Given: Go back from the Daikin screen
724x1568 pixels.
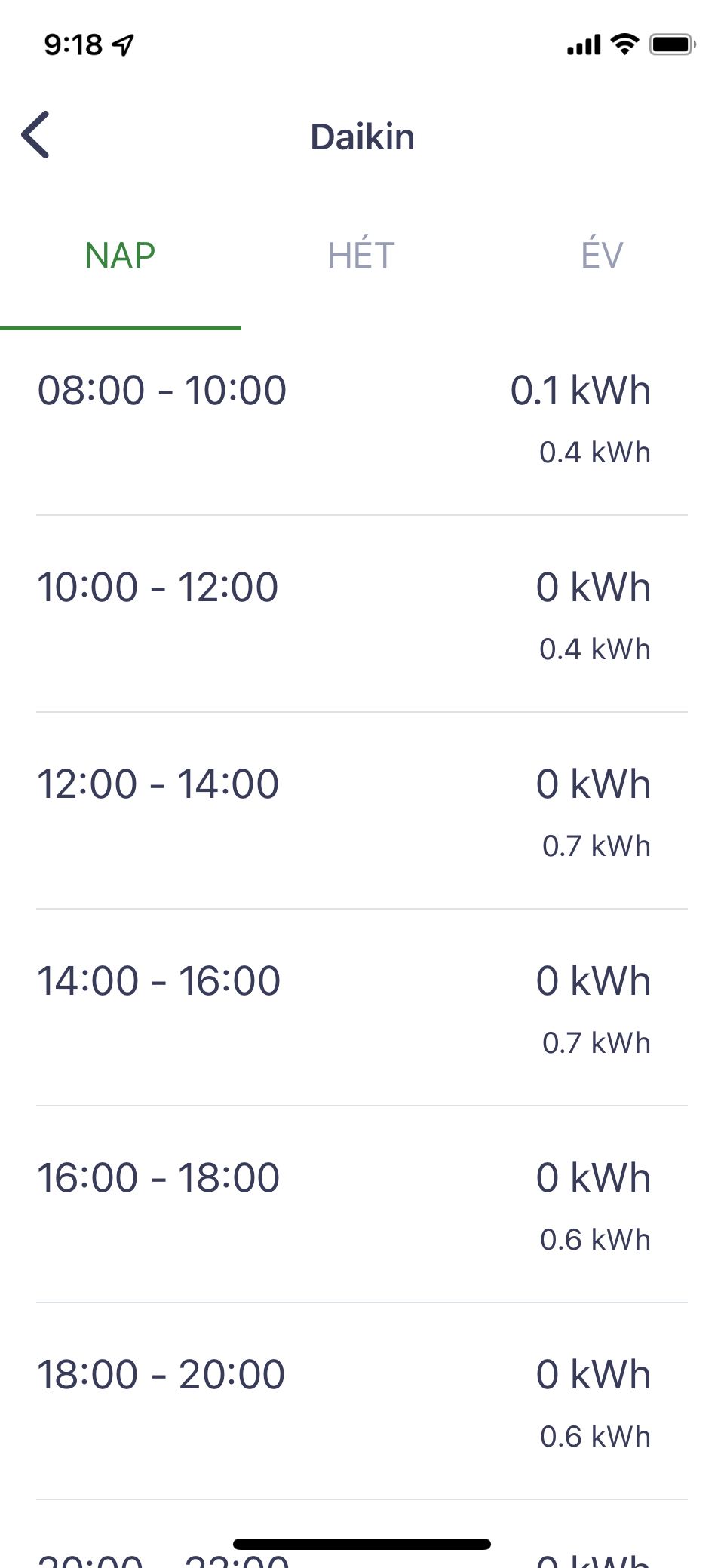Looking at the screenshot, I should click(35, 135).
